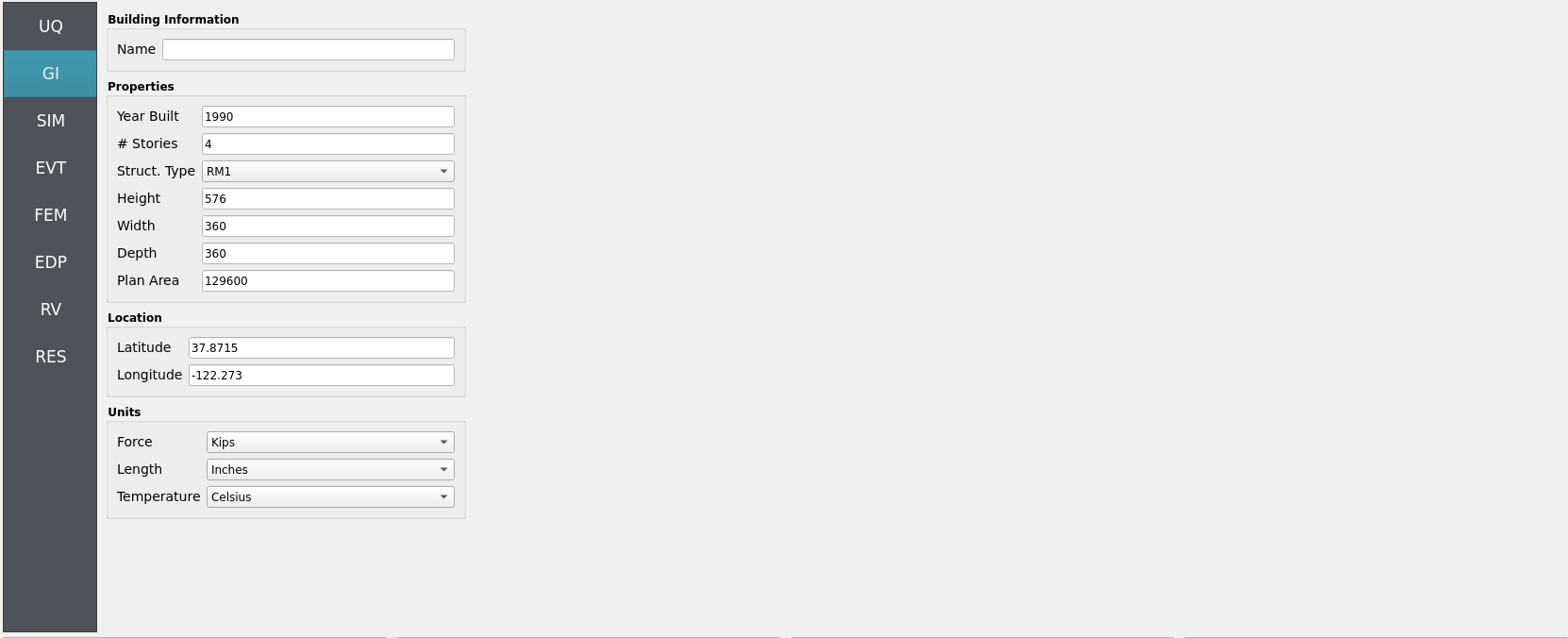This screenshot has width=1568, height=638.
Task: Tap the Plan Area field
Action: [x=327, y=281]
